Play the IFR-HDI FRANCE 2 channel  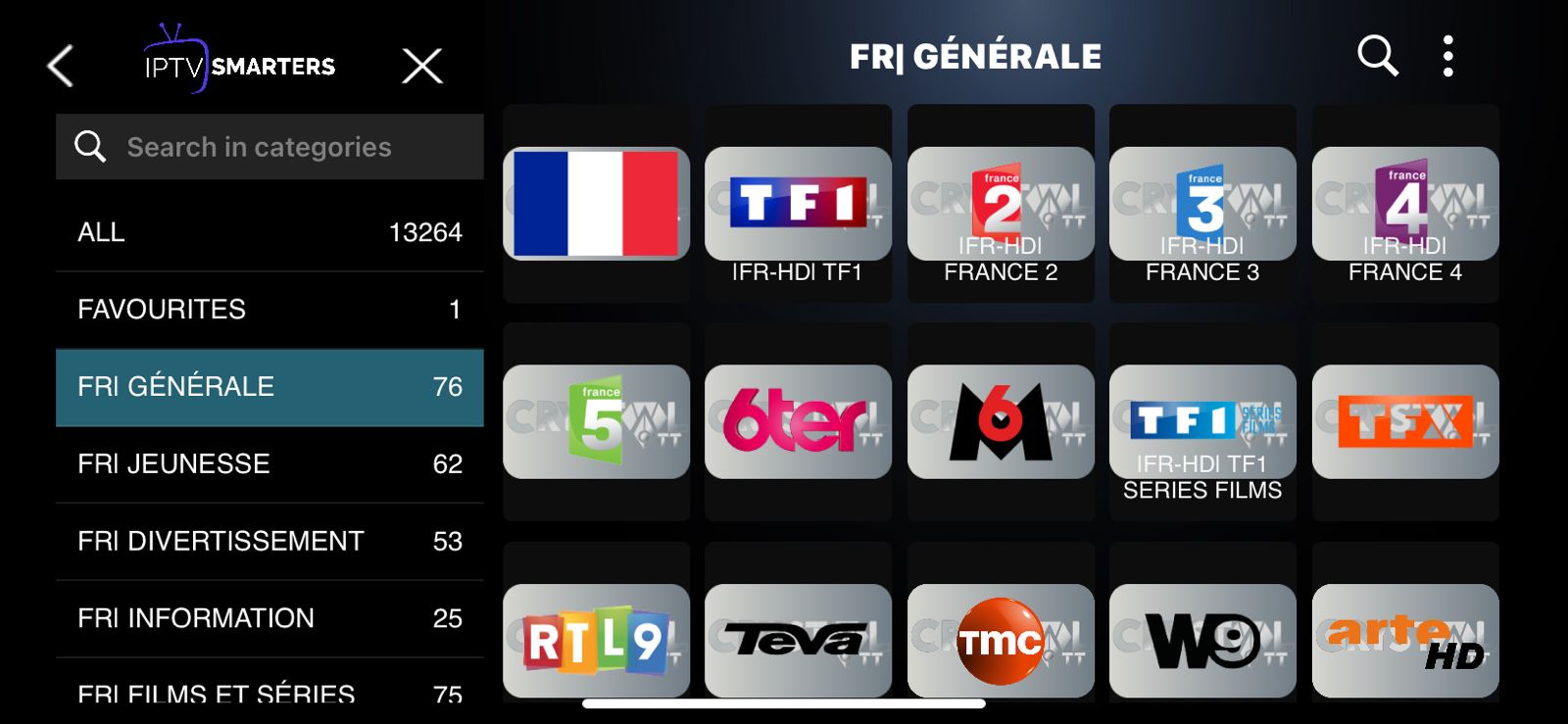point(1001,204)
